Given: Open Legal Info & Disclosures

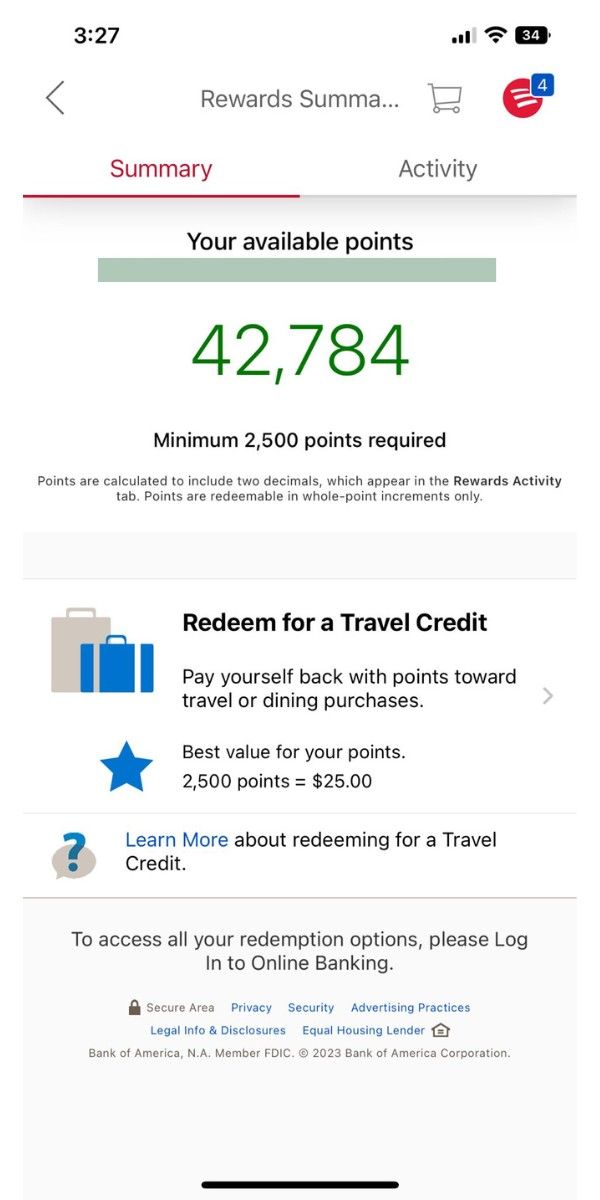Looking at the screenshot, I should point(218,1030).
